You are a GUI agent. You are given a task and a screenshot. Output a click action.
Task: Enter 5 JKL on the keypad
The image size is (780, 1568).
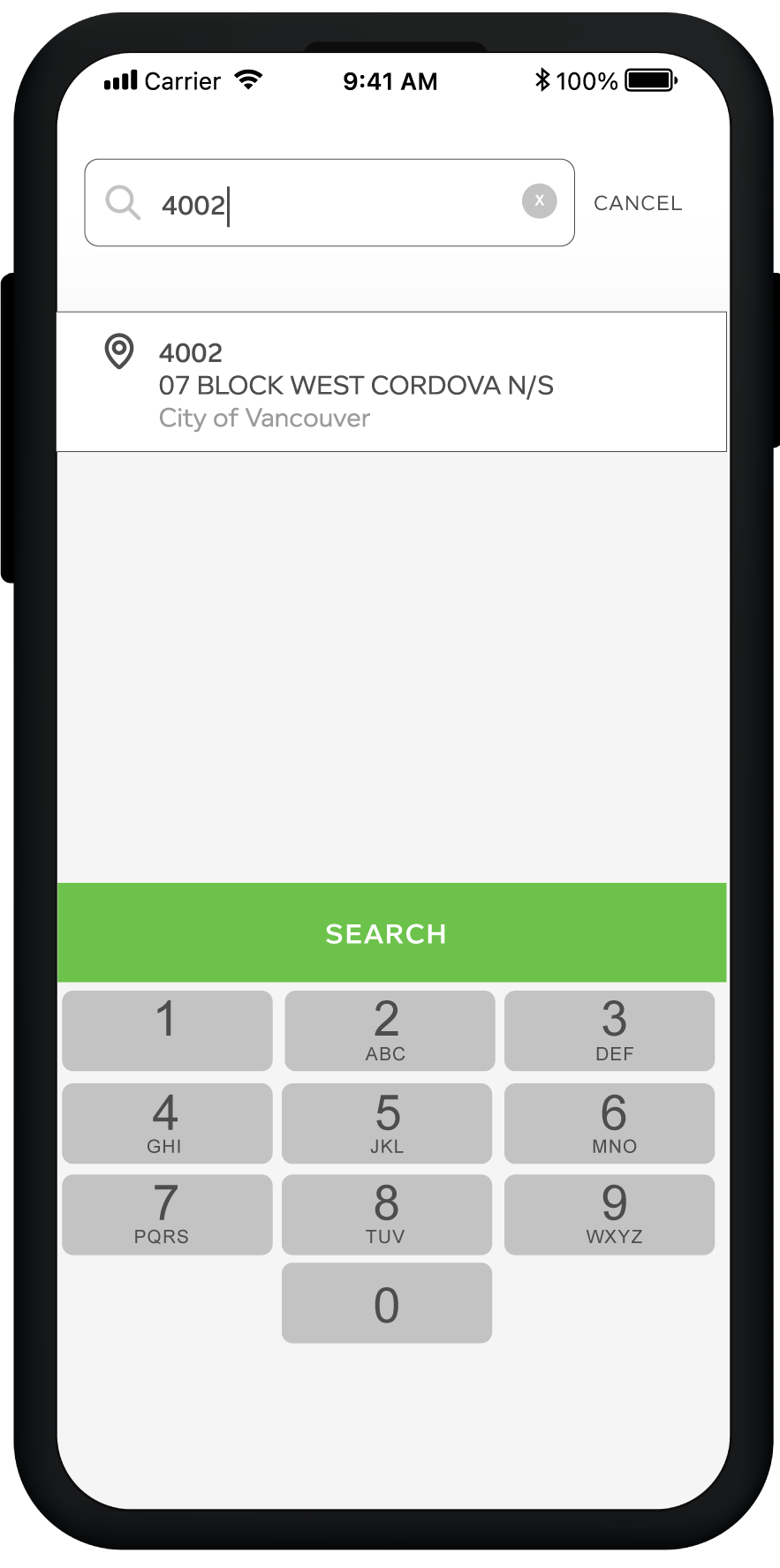click(x=387, y=1123)
